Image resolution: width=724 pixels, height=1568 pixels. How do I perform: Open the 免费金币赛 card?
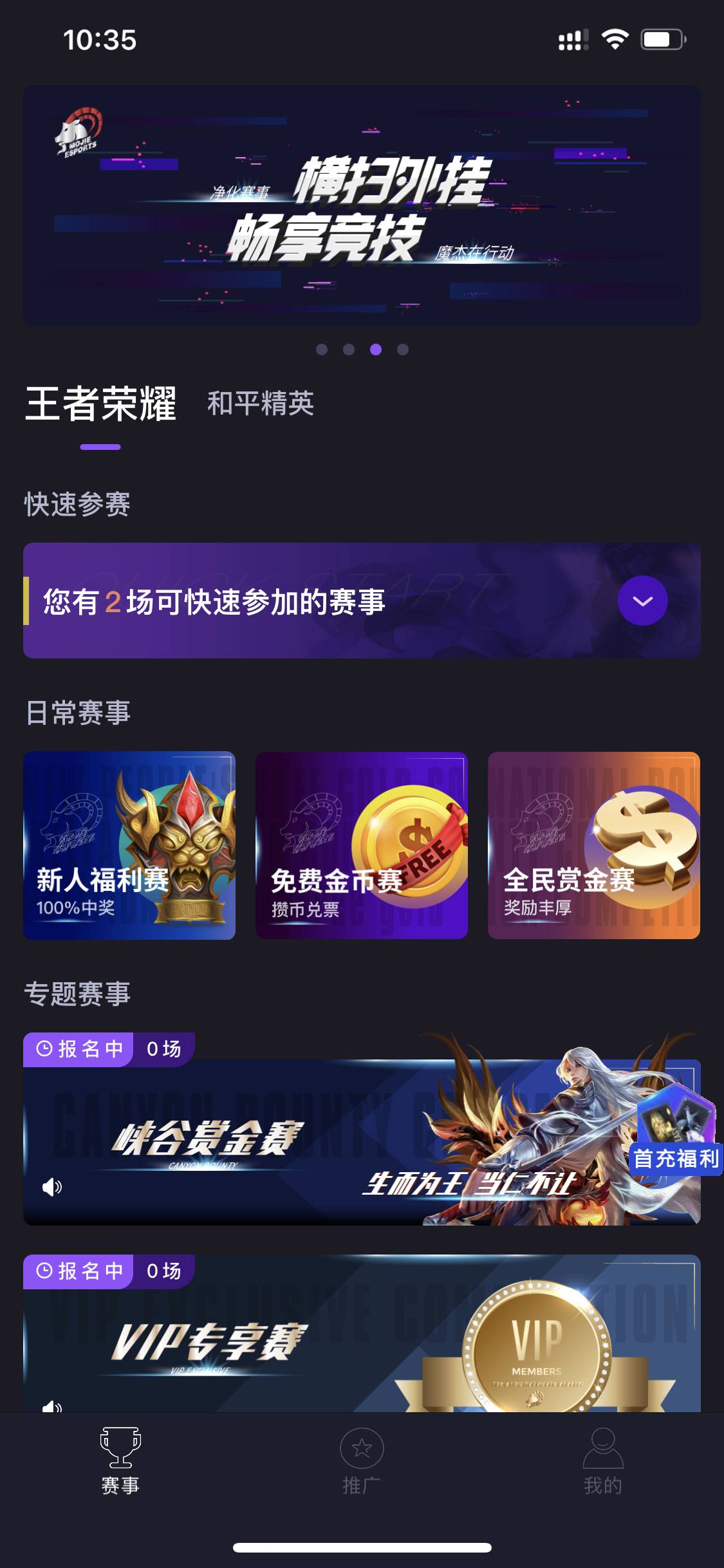[x=362, y=845]
